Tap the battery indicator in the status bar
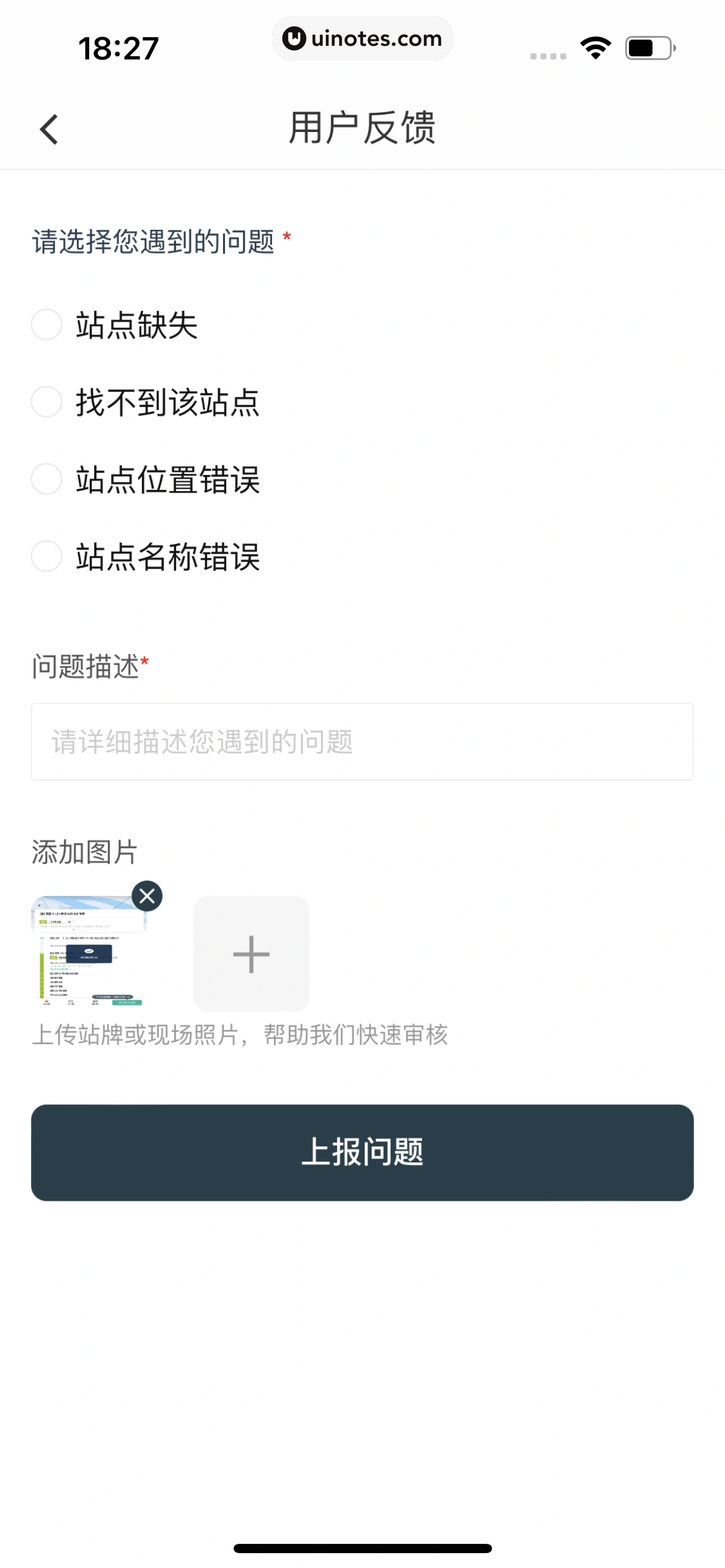The height and width of the screenshot is (1568, 725). pos(647,48)
